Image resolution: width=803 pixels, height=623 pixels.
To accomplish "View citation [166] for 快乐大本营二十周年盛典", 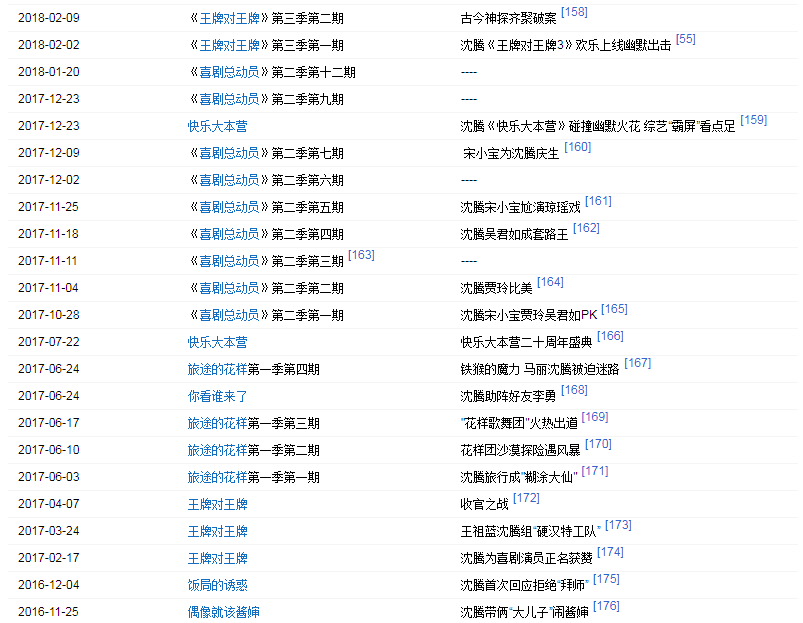I will [x=610, y=336].
